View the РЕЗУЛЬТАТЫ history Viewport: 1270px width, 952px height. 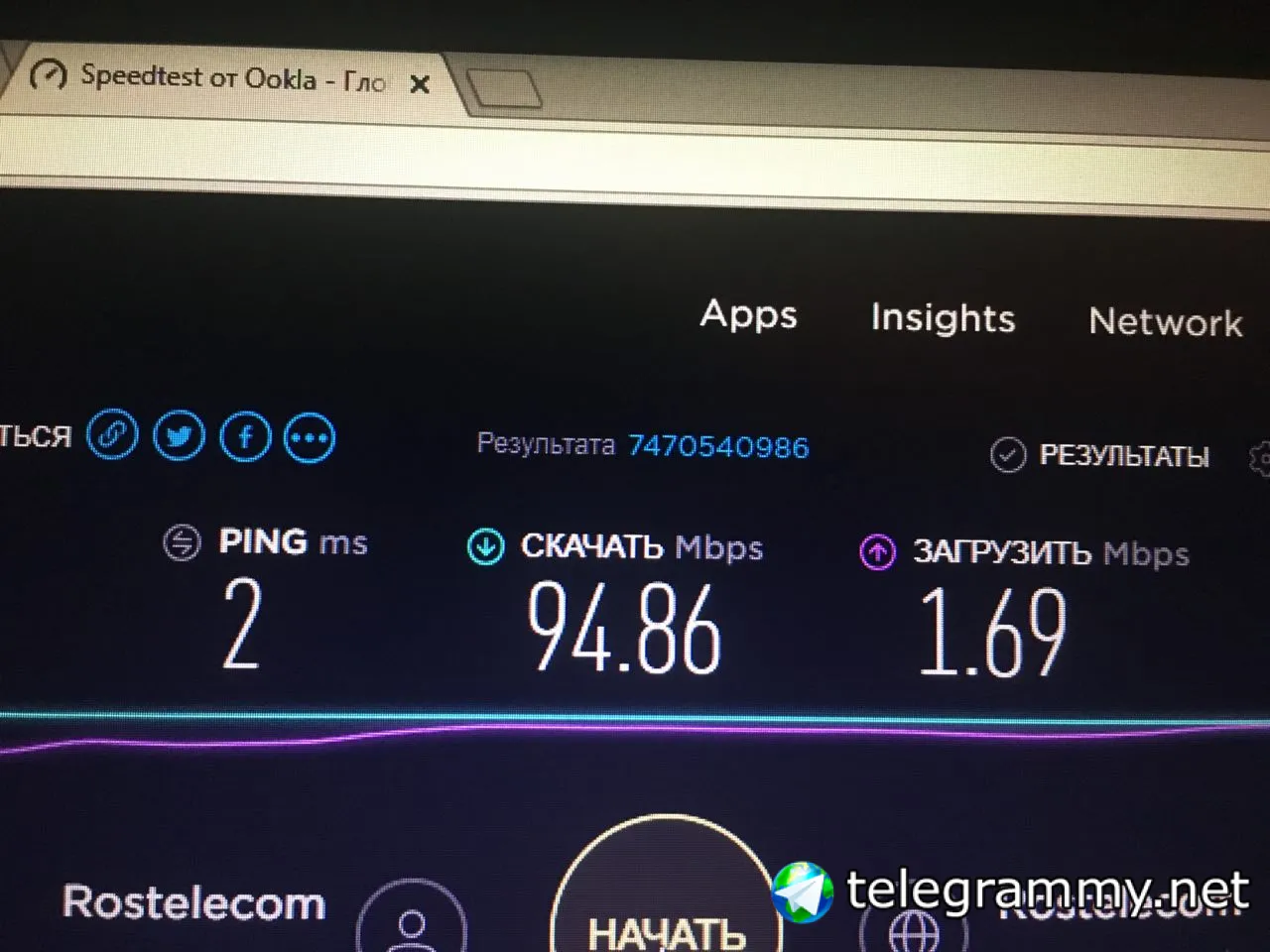[x=1101, y=455]
